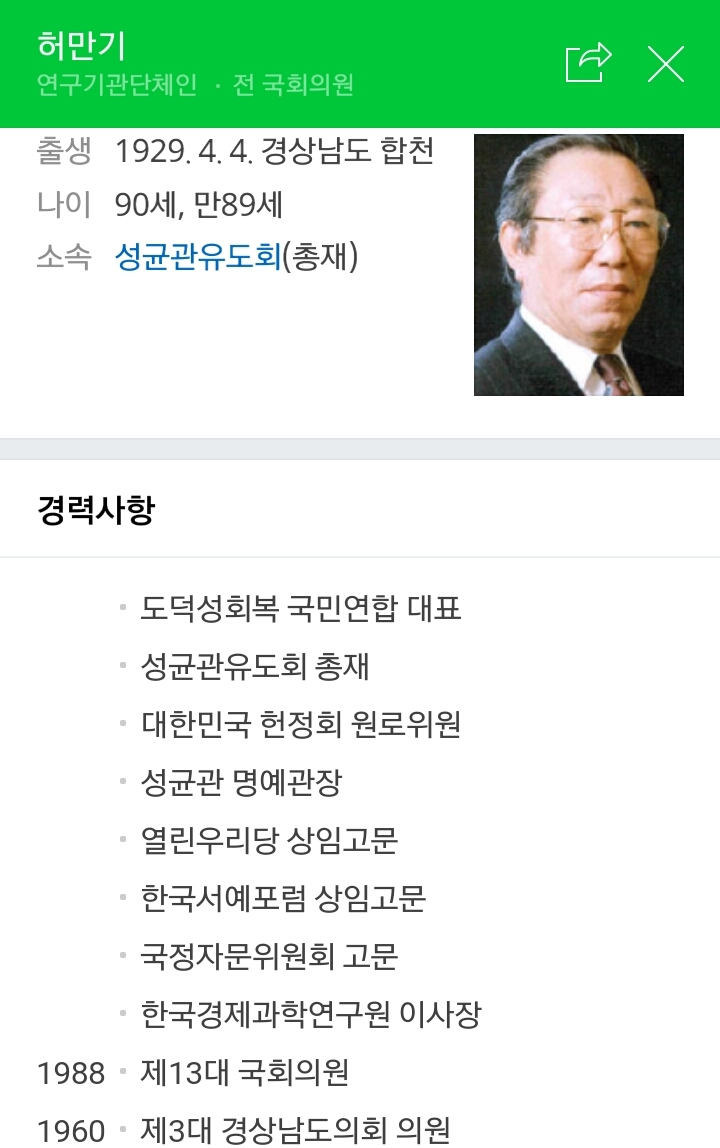
Task: View the profile photo of 허만기
Action: click(x=578, y=265)
